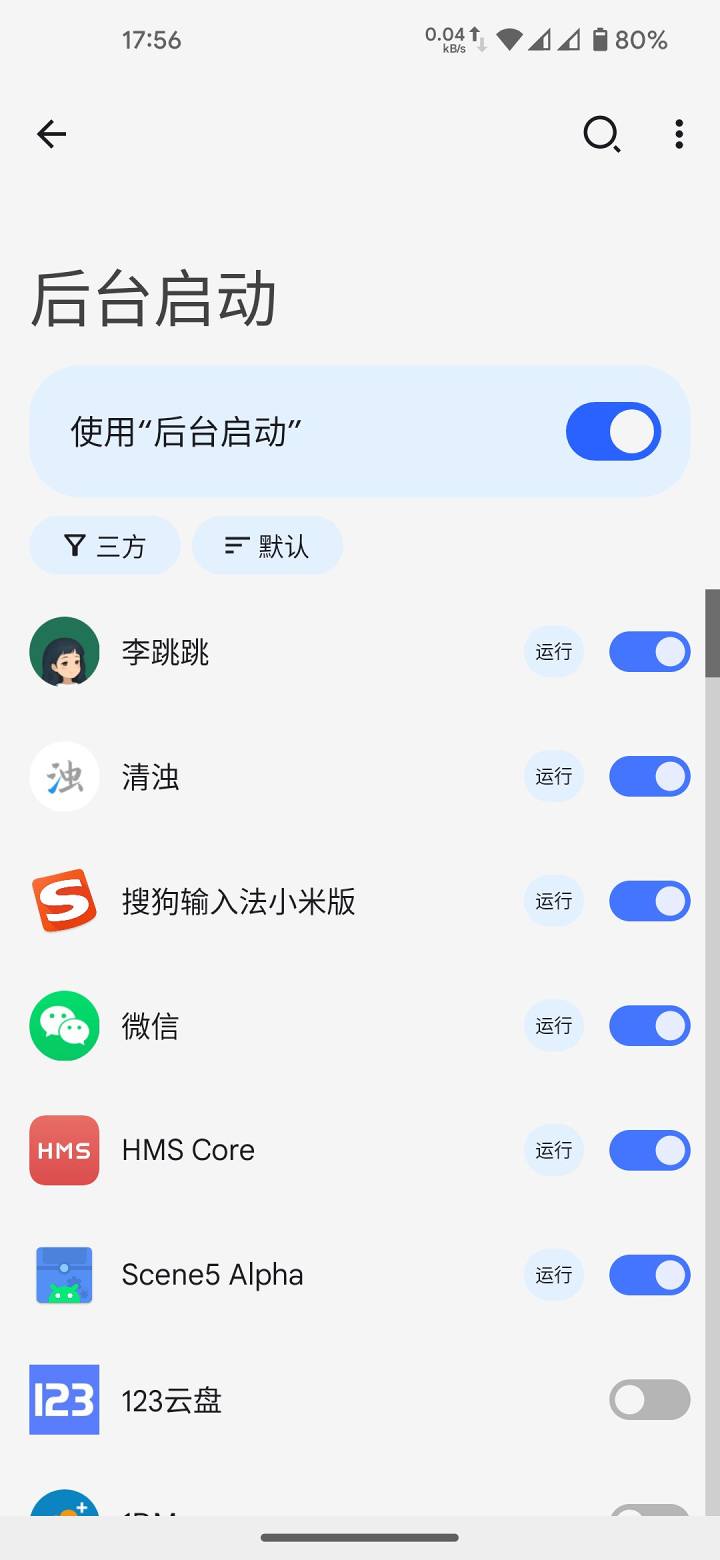Turn off background launch for 微信
This screenshot has width=720, height=1560.
tap(649, 1026)
